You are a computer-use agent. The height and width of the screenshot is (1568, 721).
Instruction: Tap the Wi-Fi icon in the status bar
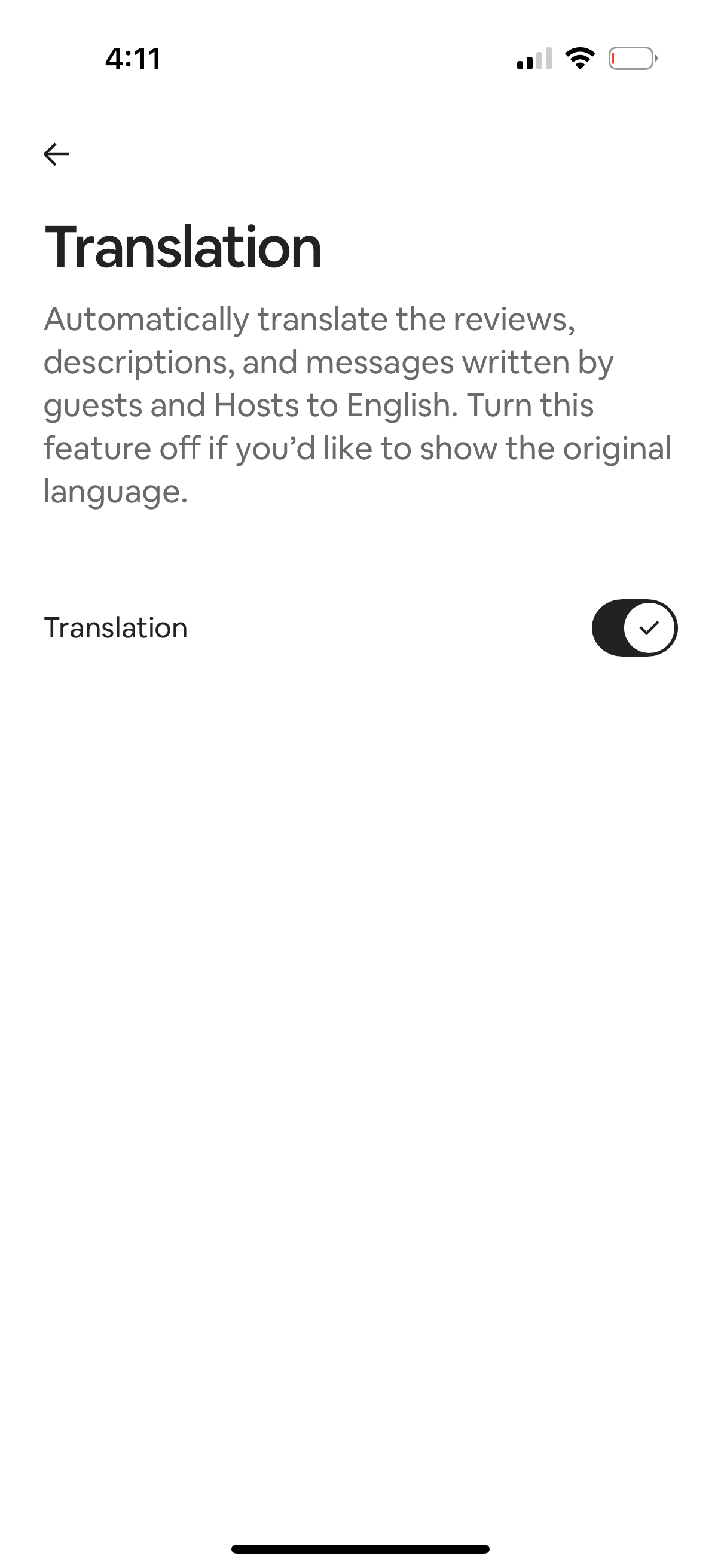point(579,58)
